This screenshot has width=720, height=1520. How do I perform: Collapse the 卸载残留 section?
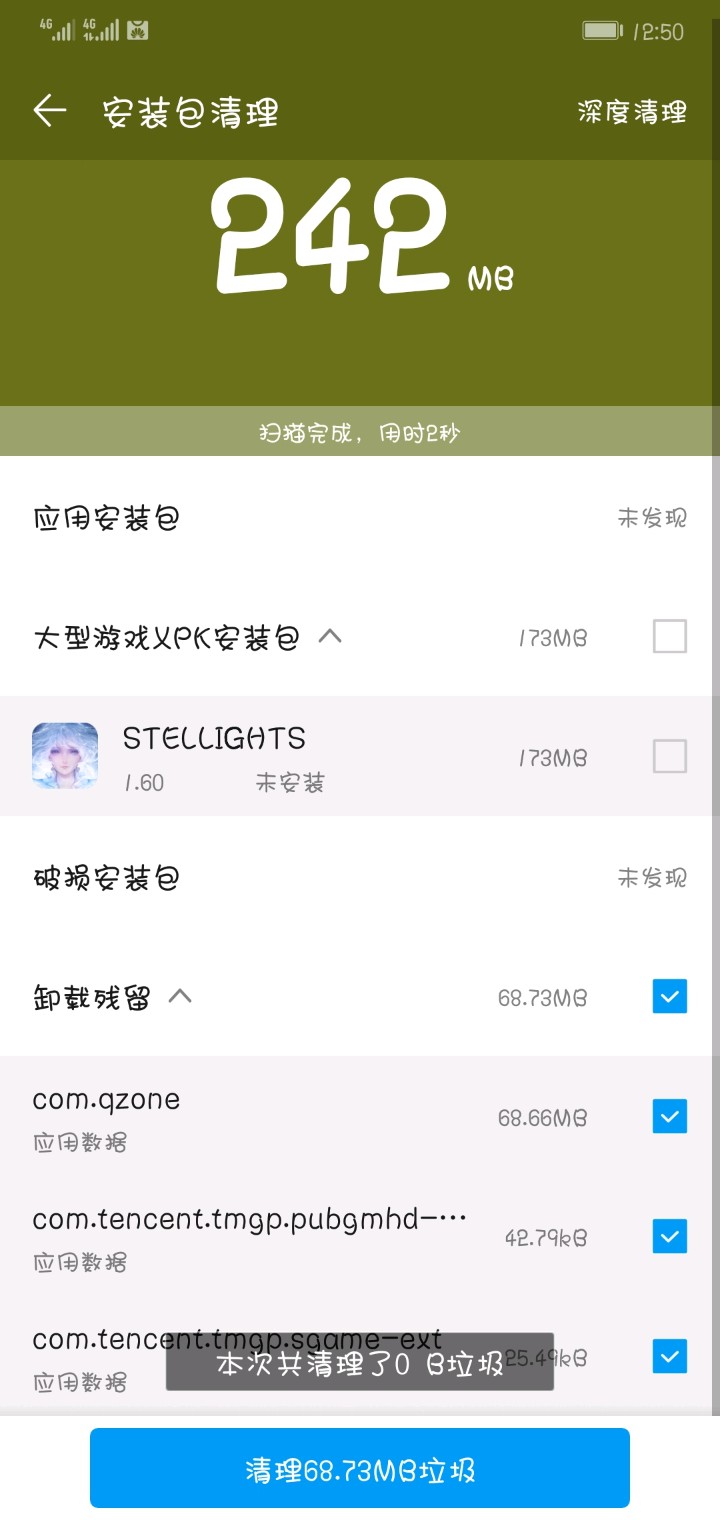point(180,997)
